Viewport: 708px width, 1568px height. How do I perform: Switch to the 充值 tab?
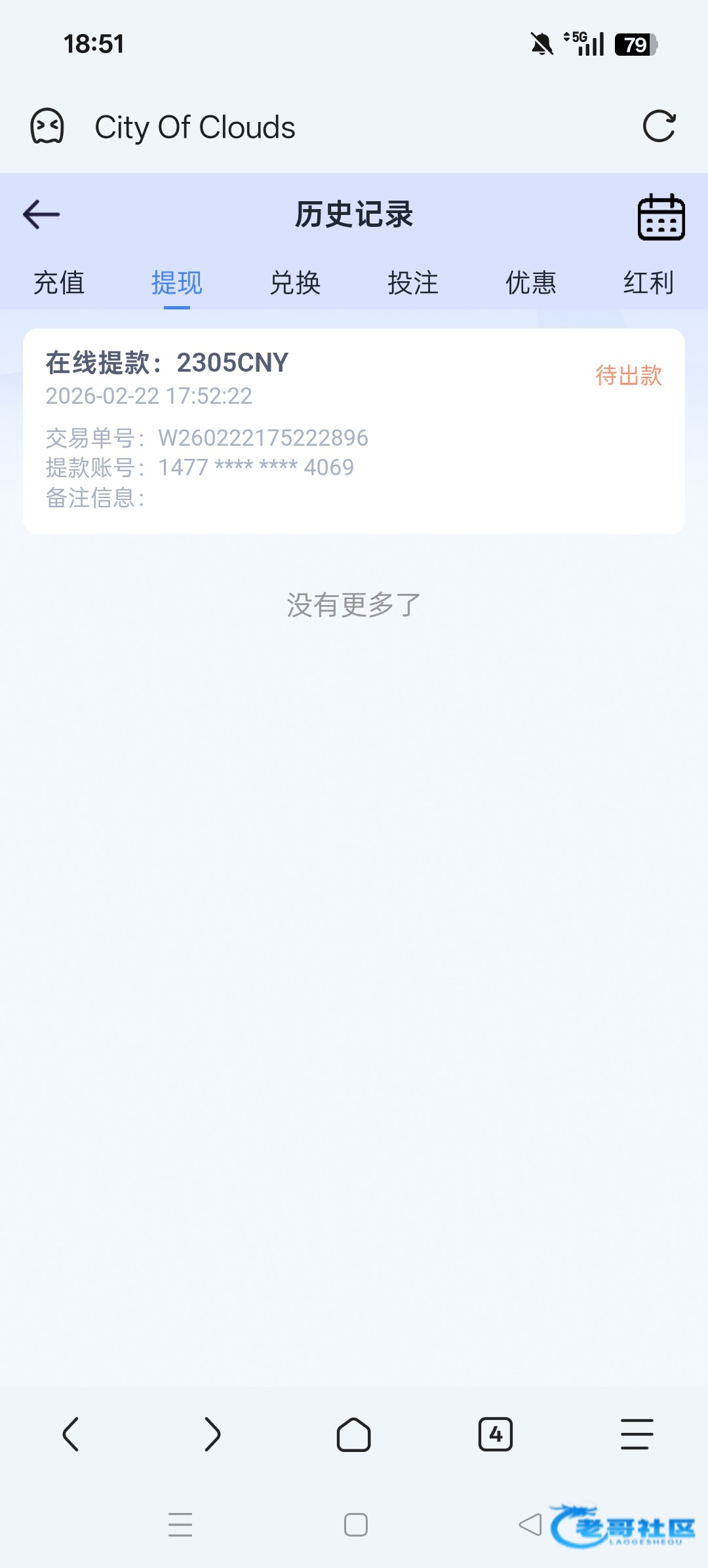tap(59, 283)
